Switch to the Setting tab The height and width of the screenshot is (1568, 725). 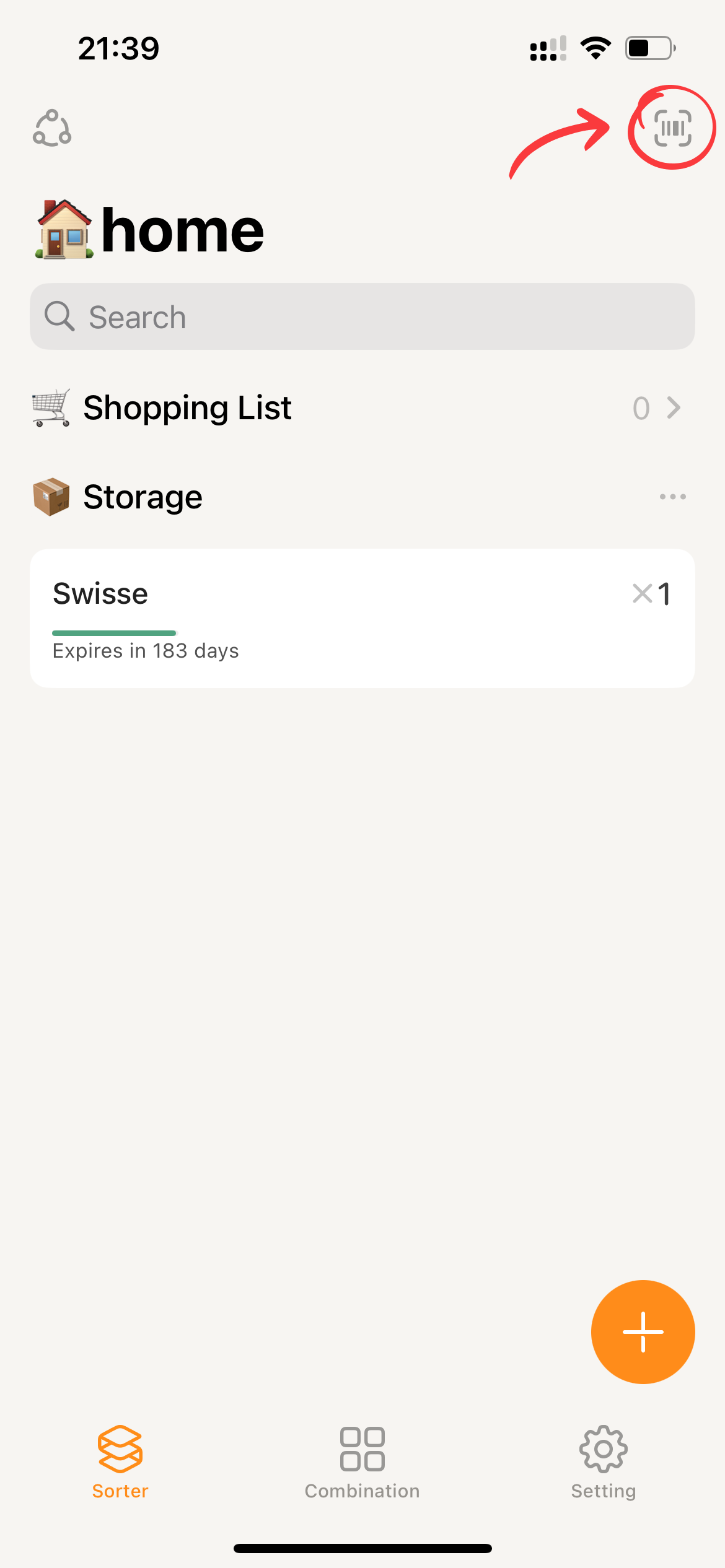click(603, 1463)
